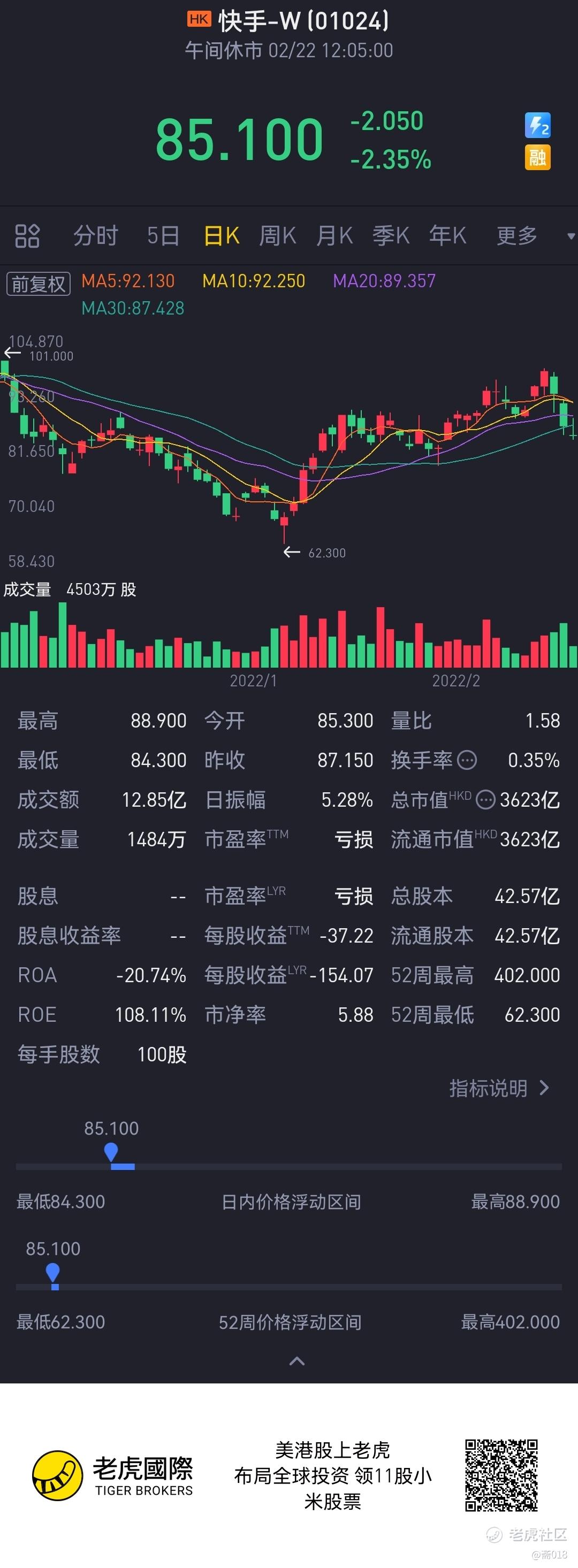Image resolution: width=578 pixels, height=1568 pixels.
Task: Switch to the 分时 chart tab
Action: click(96, 235)
